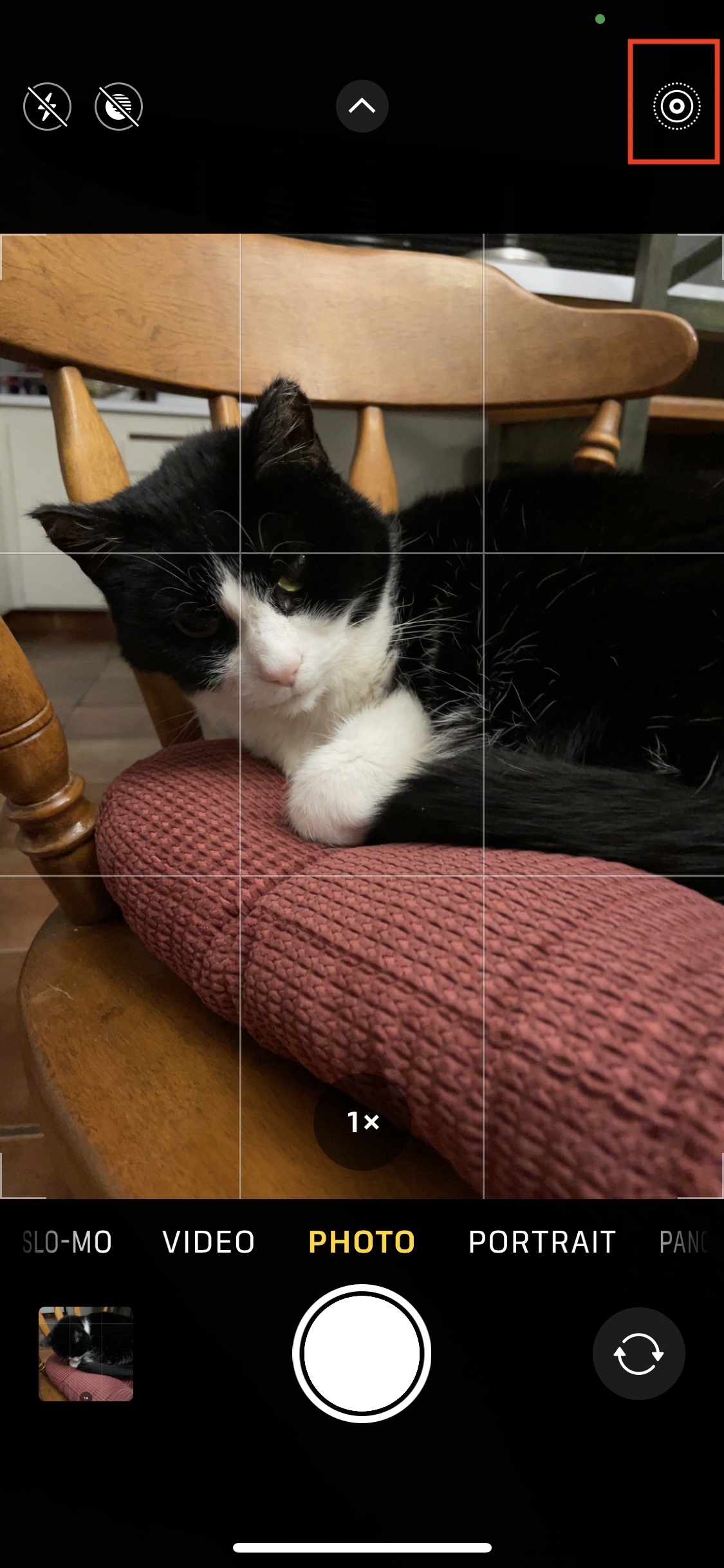Switch to PORTRAIT mode
Viewport: 724px width, 1568px height.
(x=542, y=1242)
